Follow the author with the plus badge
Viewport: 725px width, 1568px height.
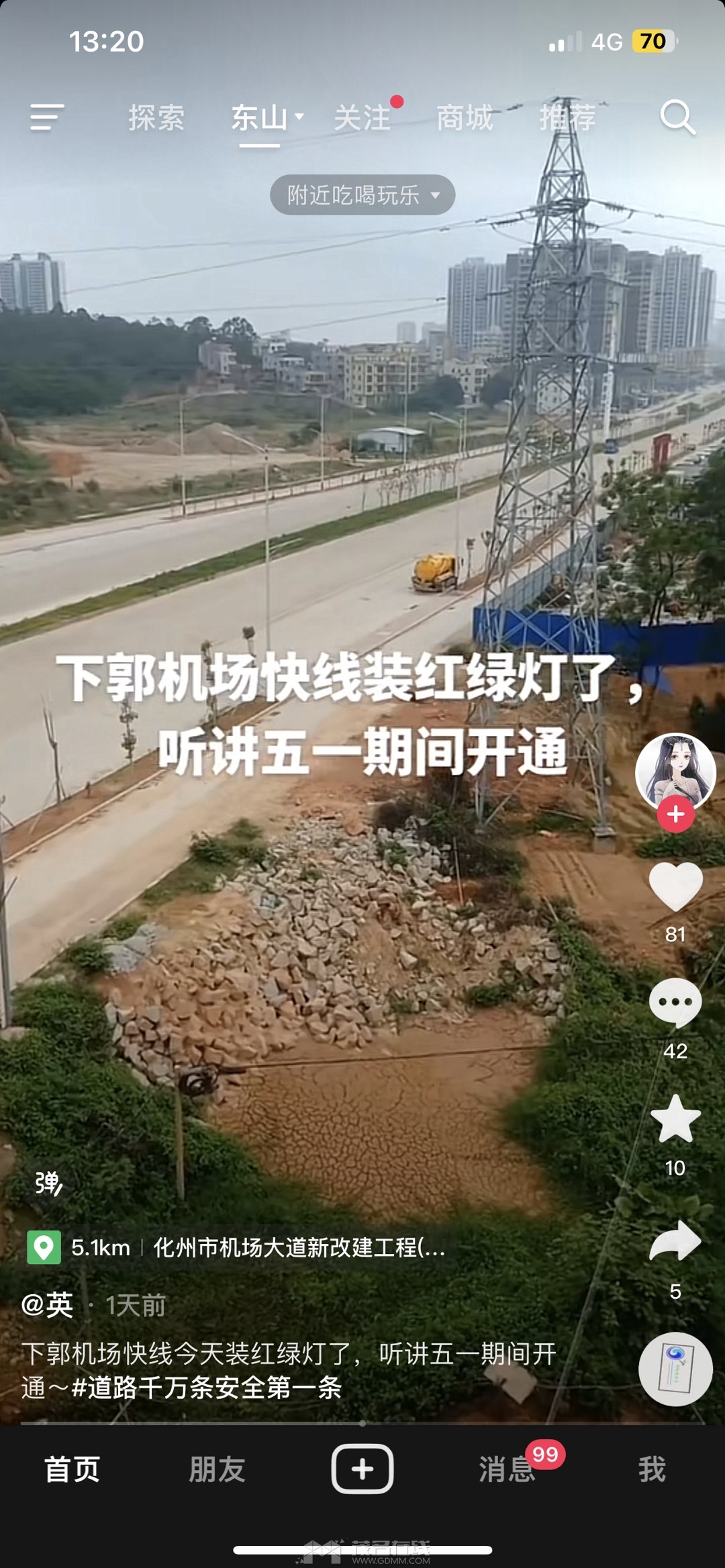675,815
